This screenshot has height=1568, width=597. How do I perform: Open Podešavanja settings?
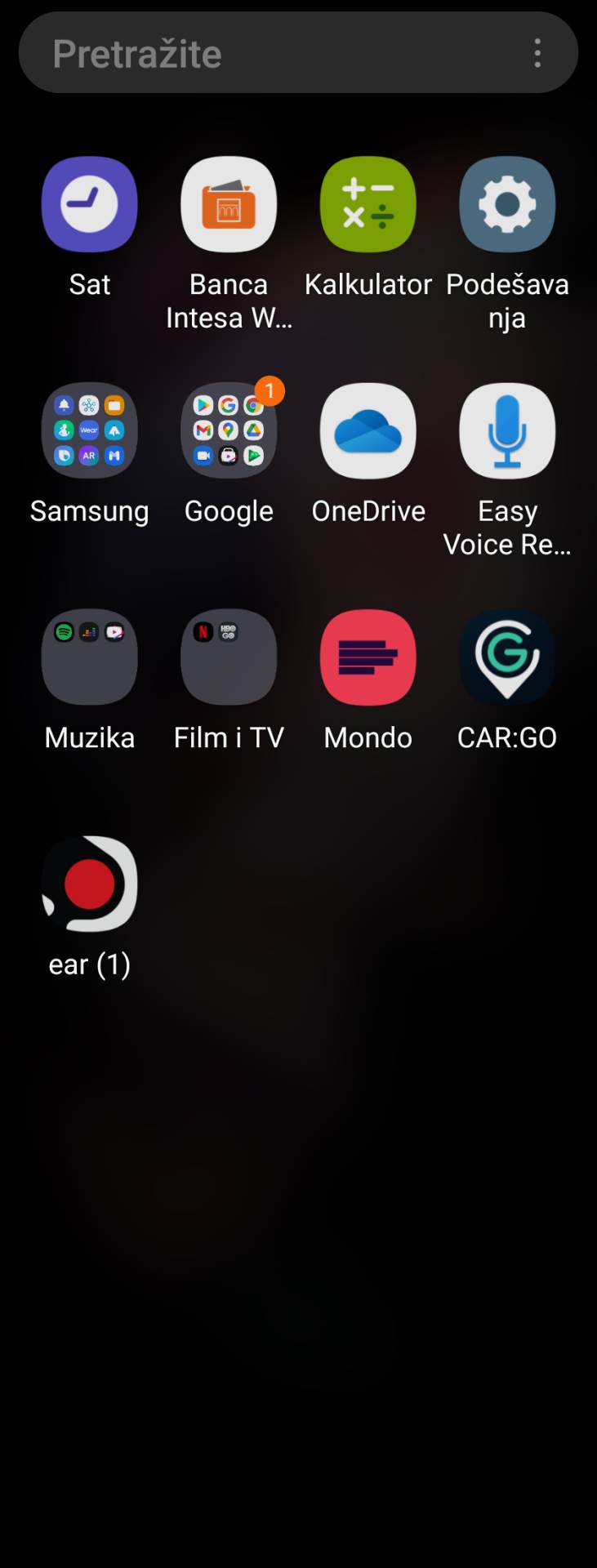click(x=507, y=204)
